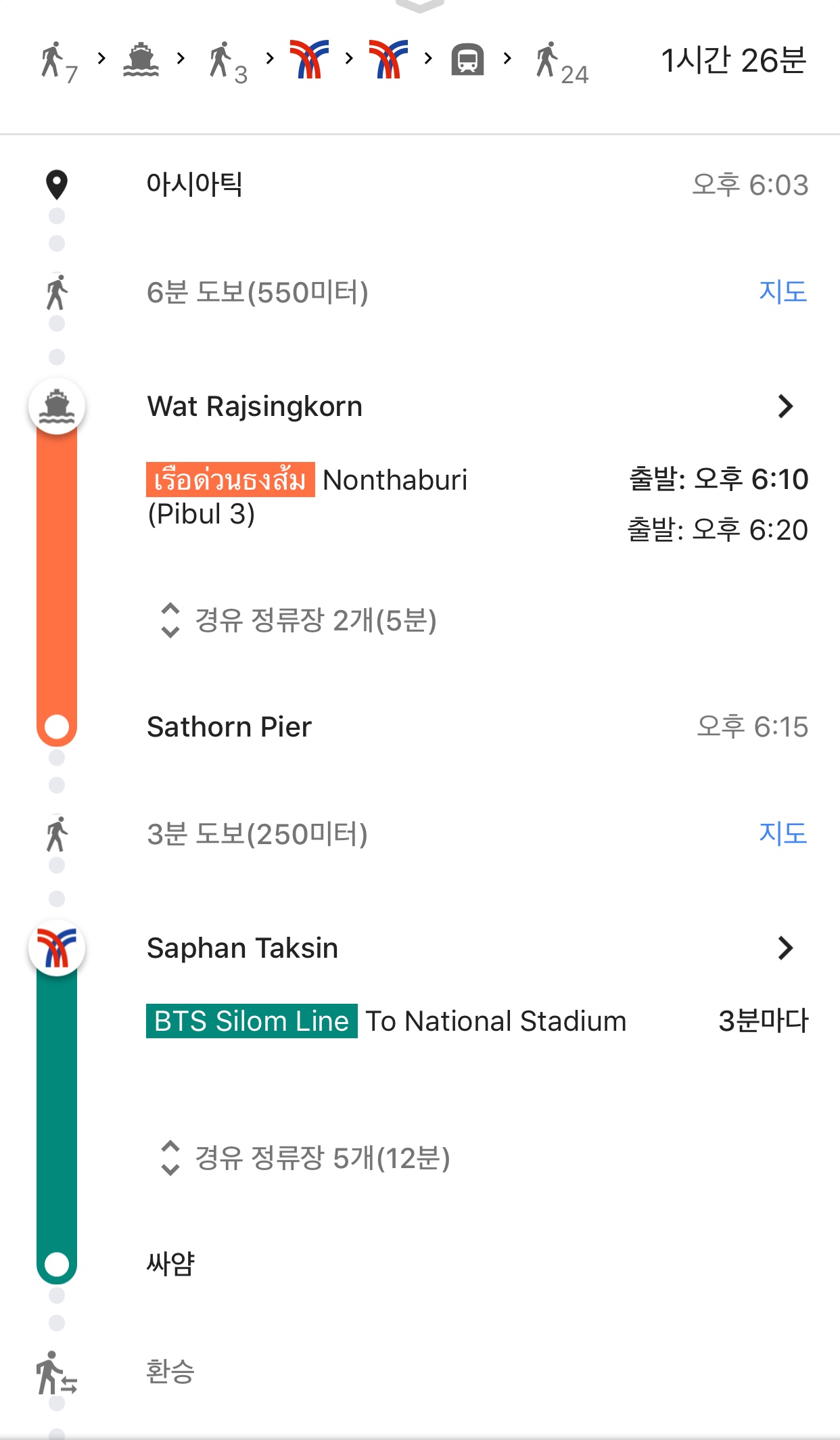Open Wat Rajsingkorn departure details

tap(785, 407)
